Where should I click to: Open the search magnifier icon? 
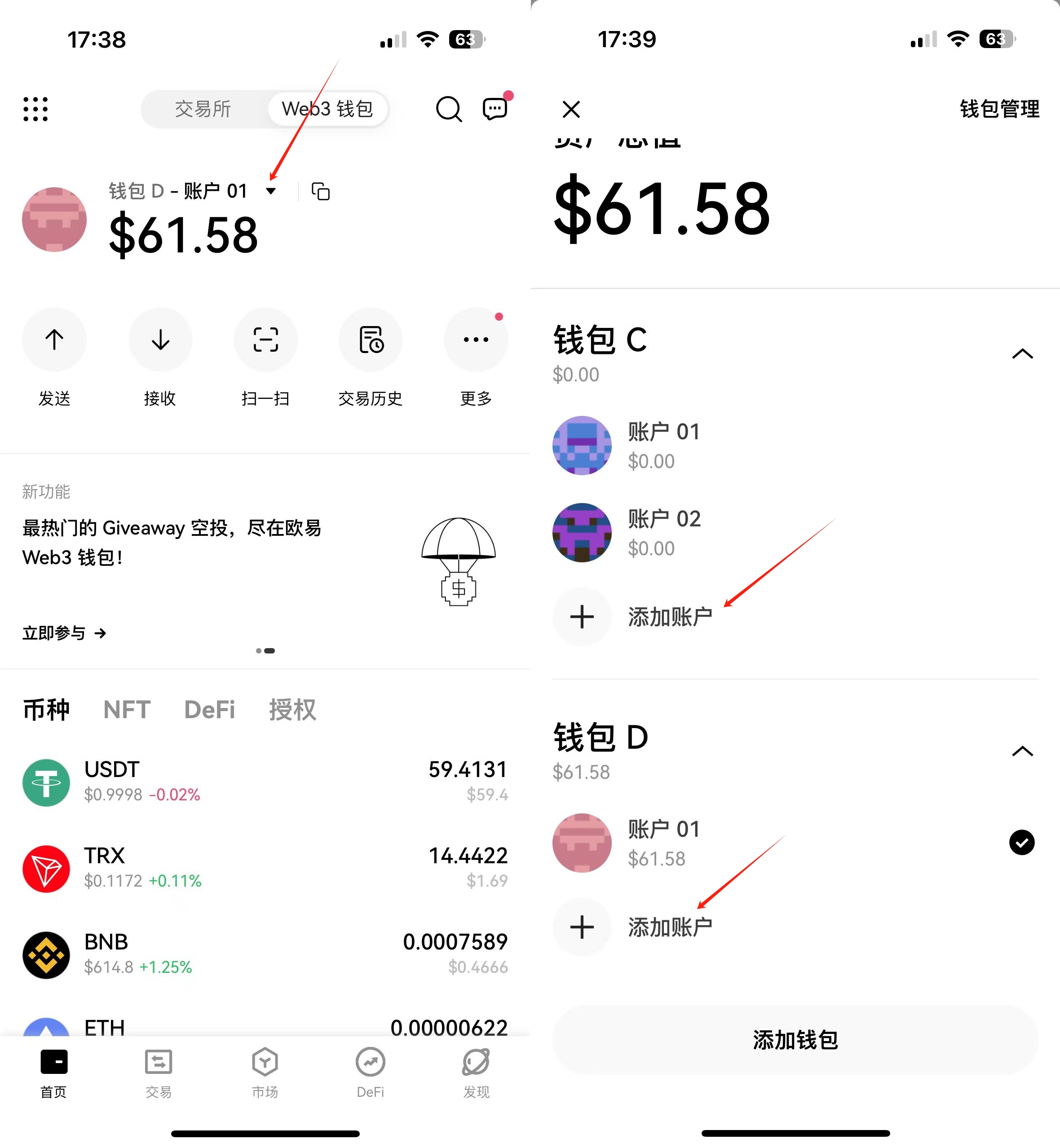[449, 109]
